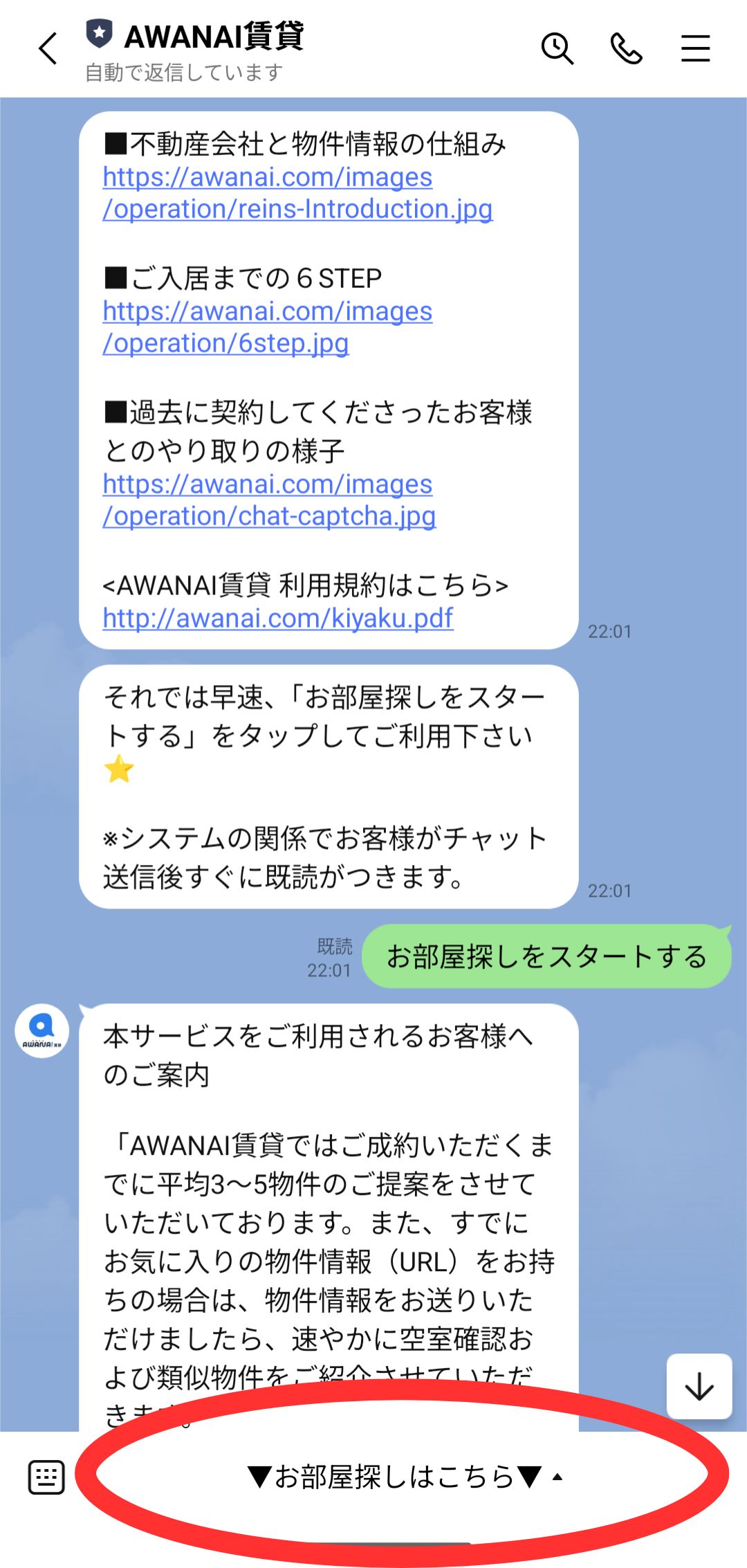The width and height of the screenshot is (747, 1568).
Task: Switch to keyboard input icon
Action: pos(46,1477)
